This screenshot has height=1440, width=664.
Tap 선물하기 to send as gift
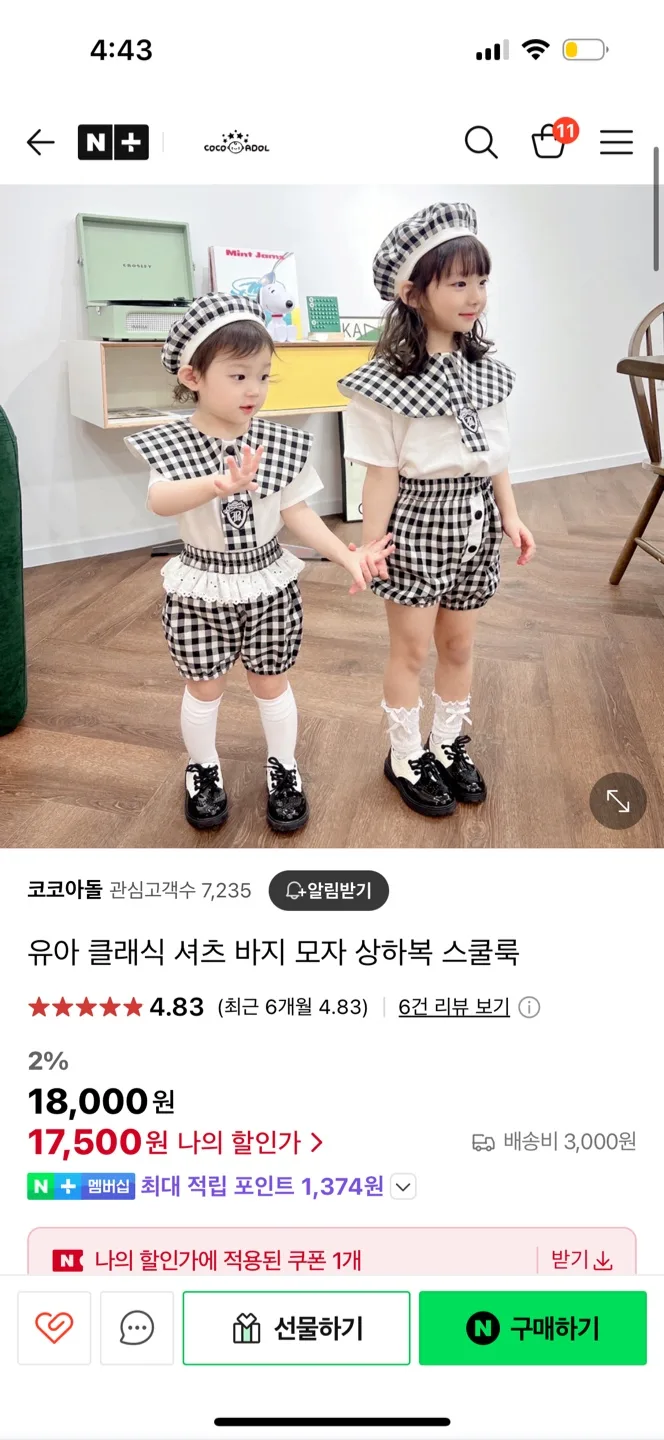pyautogui.click(x=296, y=1328)
